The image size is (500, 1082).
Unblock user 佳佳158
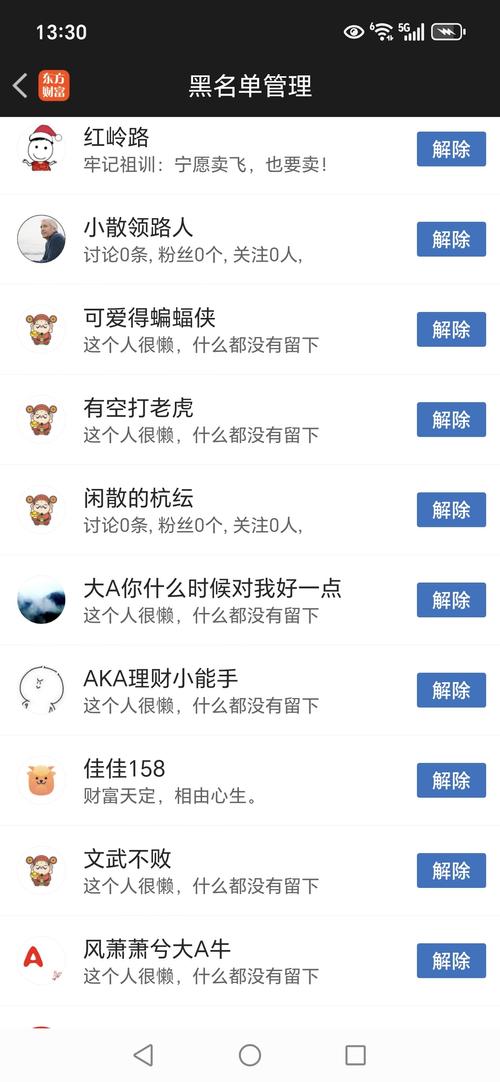click(x=451, y=780)
